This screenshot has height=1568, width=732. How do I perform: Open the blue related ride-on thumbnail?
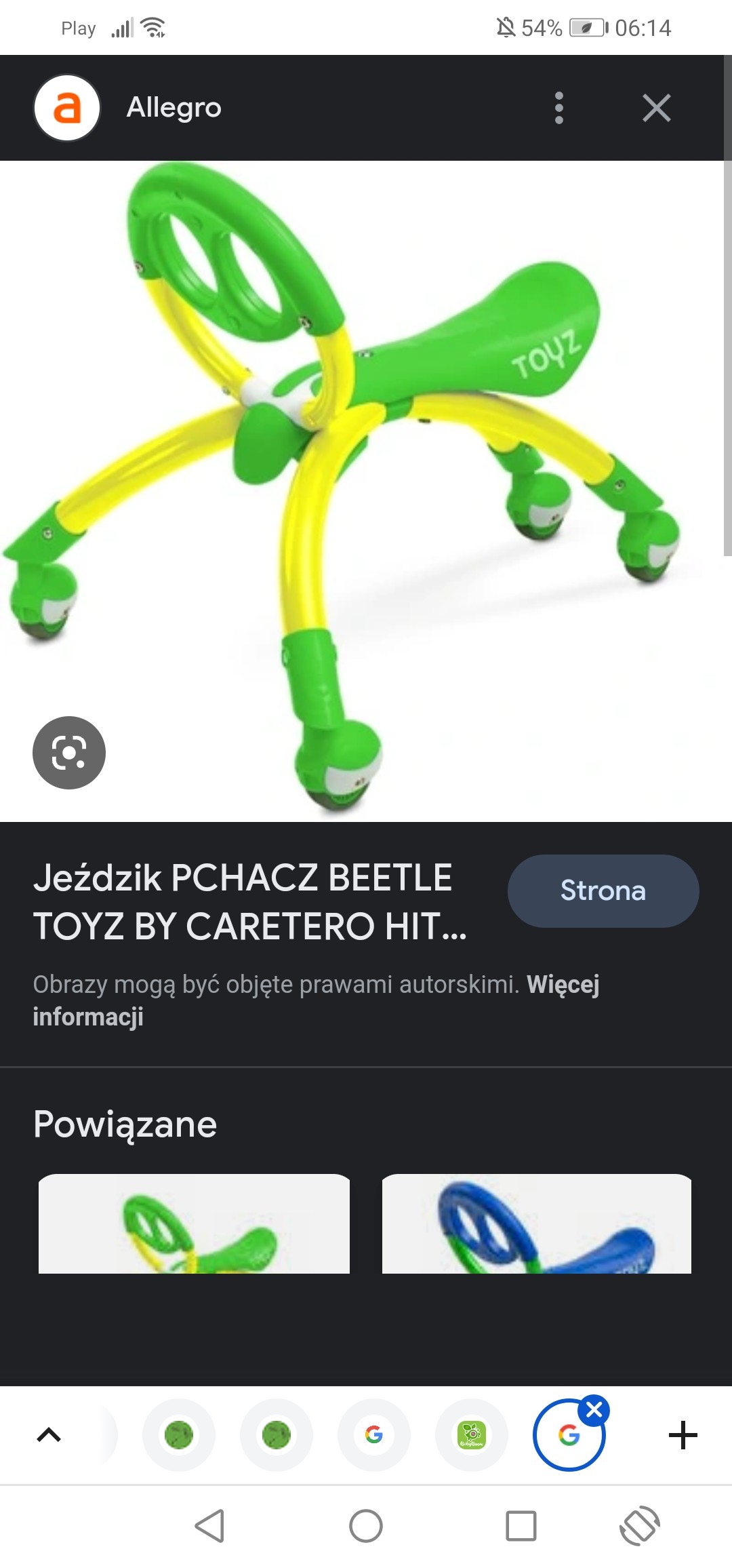tap(536, 1224)
